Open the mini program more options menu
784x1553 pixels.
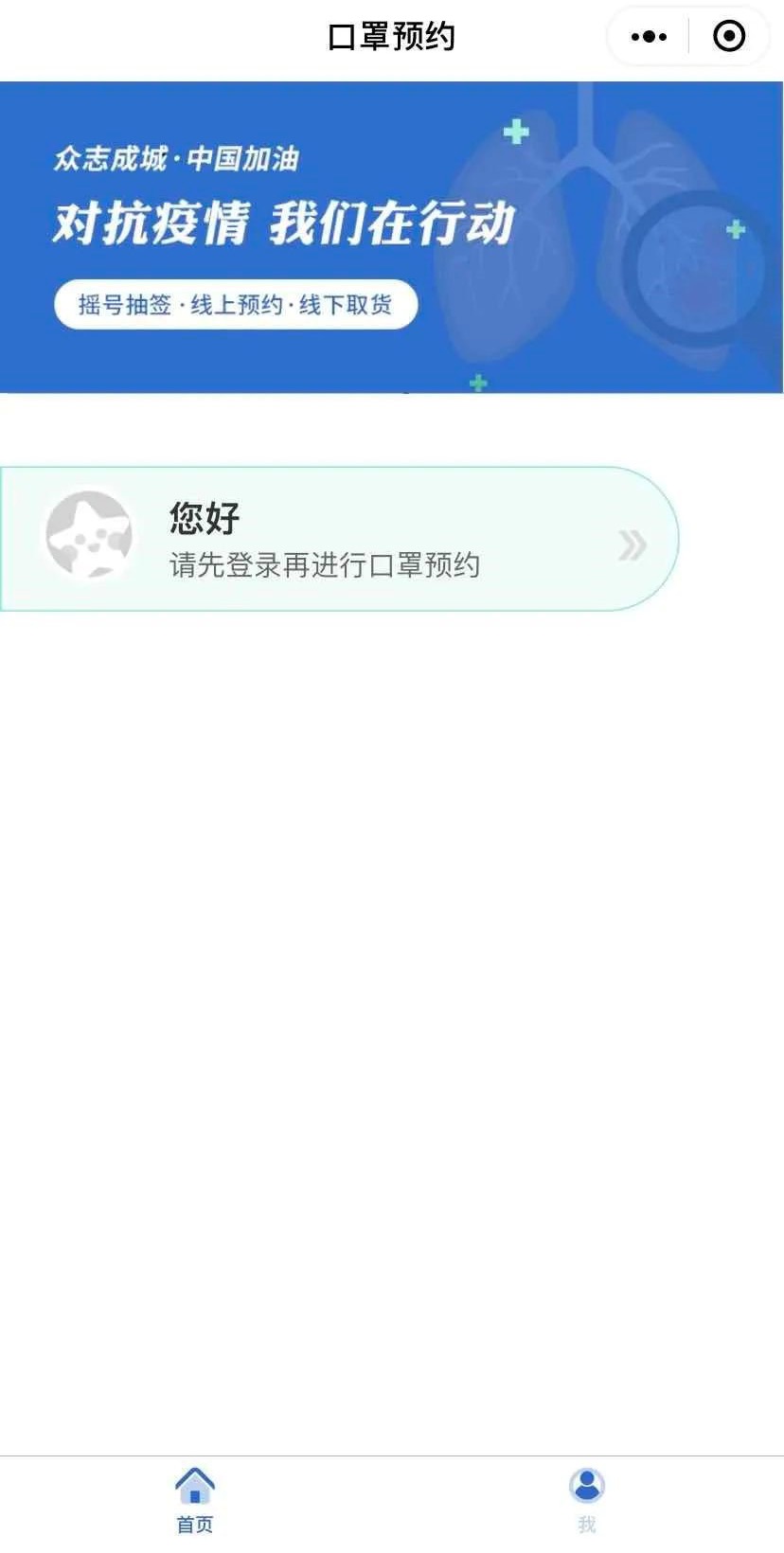point(649,37)
